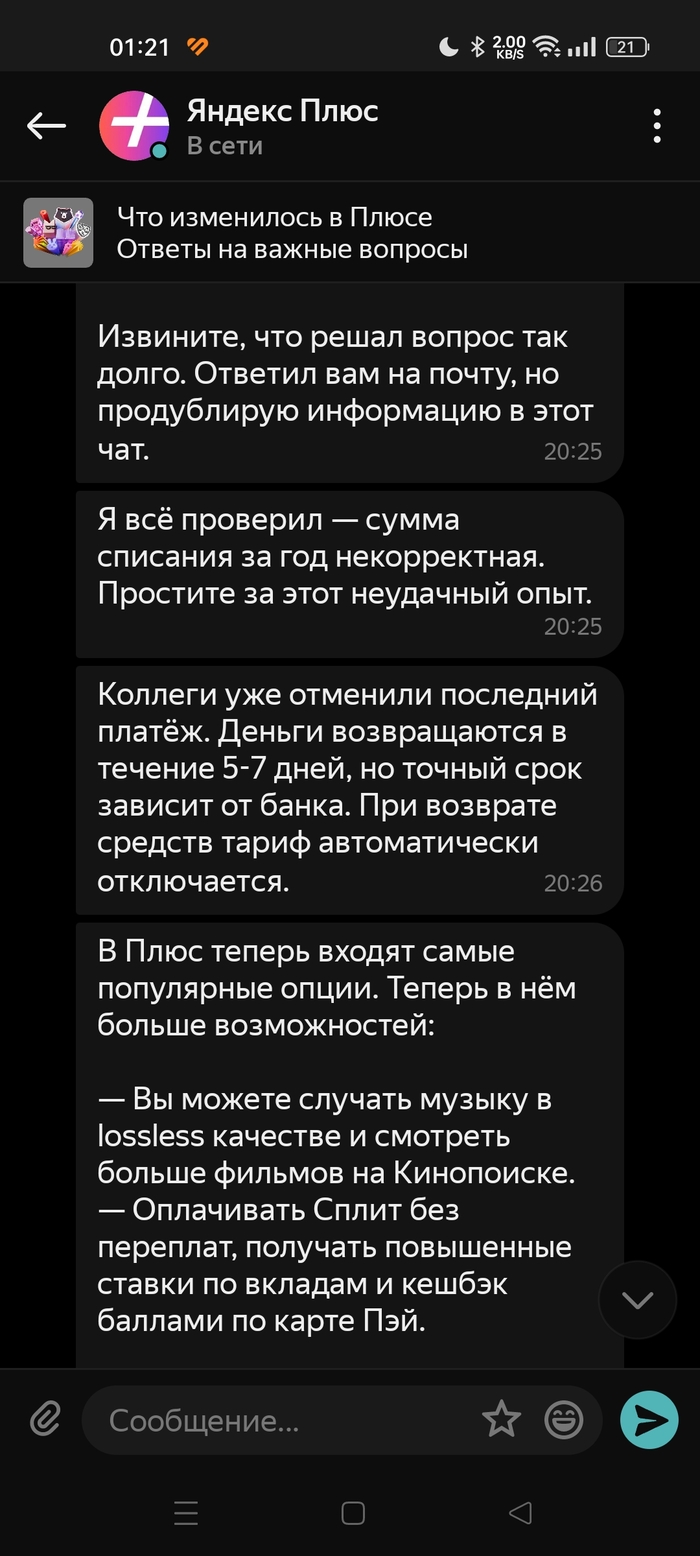The height and width of the screenshot is (1556, 700).
Task: Open Яндекс Плюс chat profile header
Action: coord(282,126)
